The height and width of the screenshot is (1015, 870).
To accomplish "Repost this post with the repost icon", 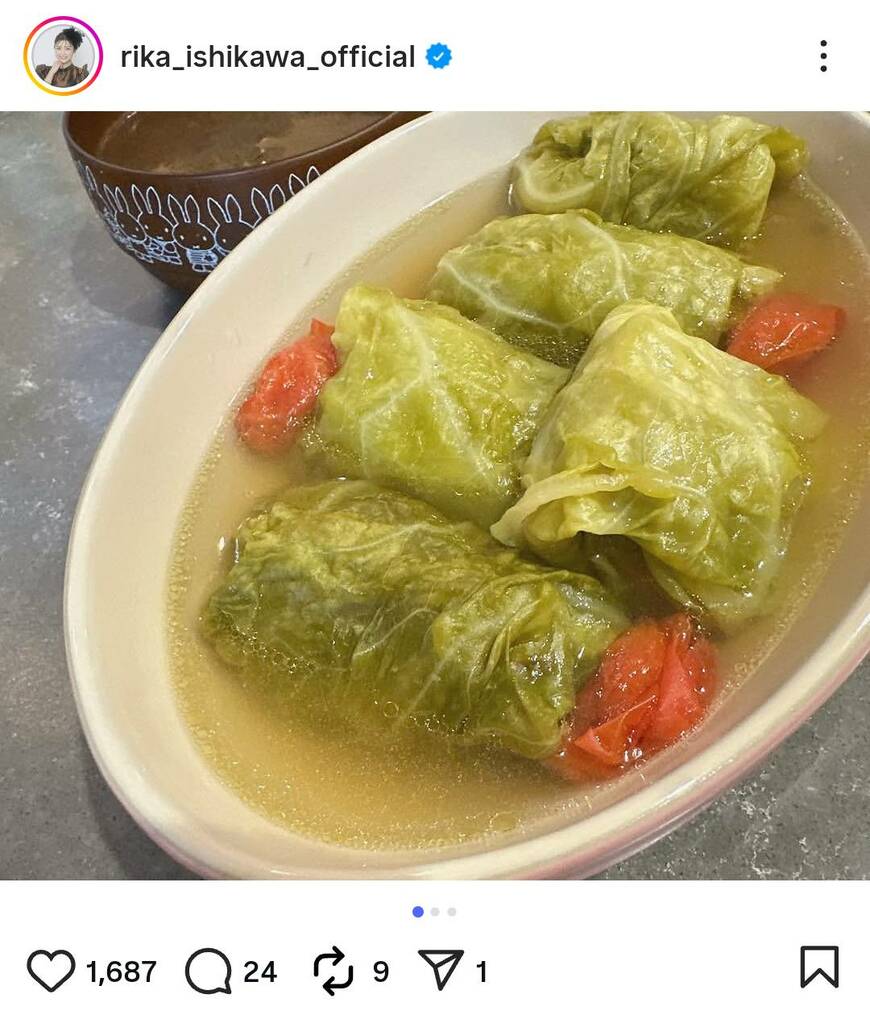I will [x=331, y=970].
